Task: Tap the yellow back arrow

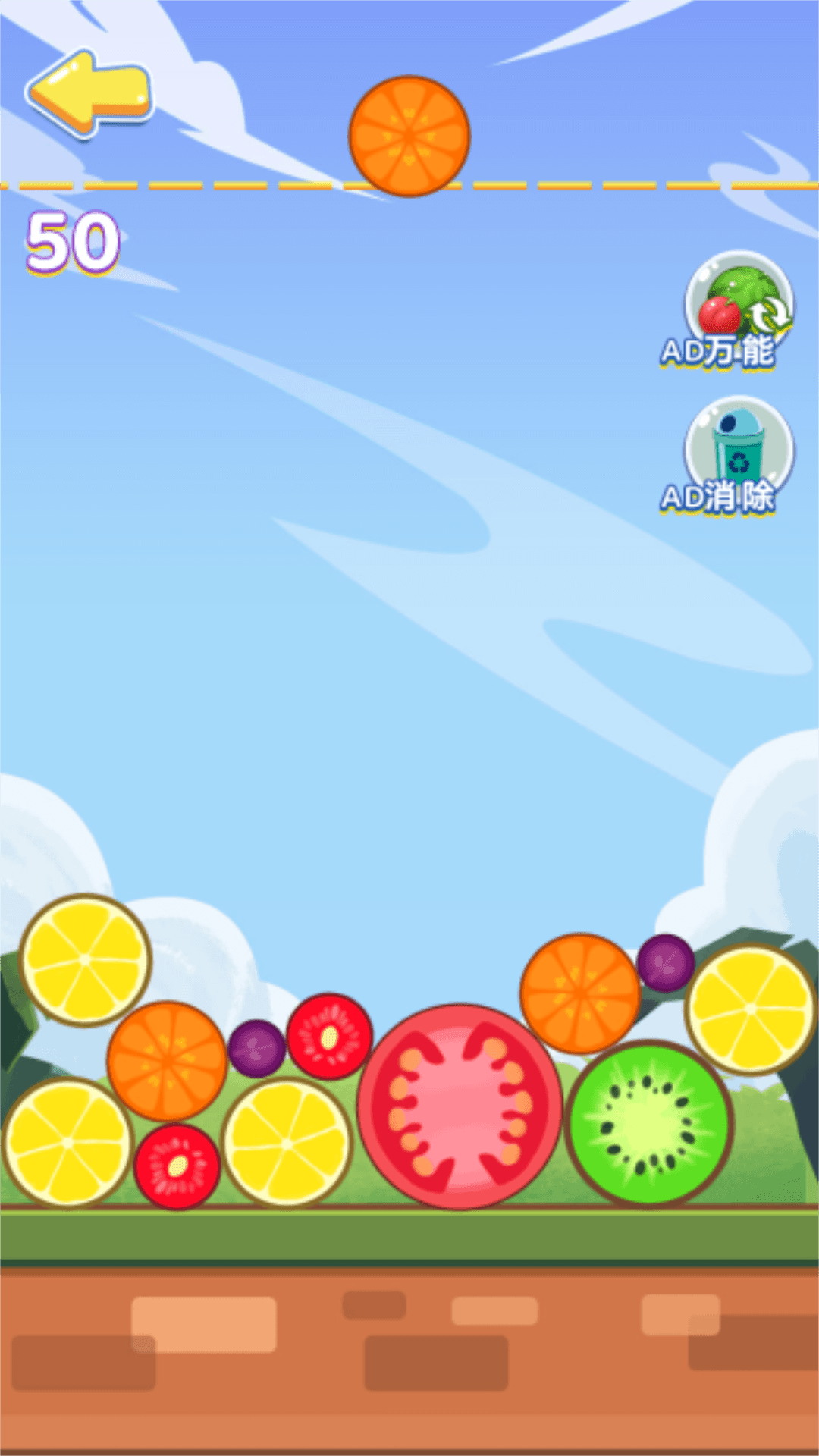Action: click(89, 93)
